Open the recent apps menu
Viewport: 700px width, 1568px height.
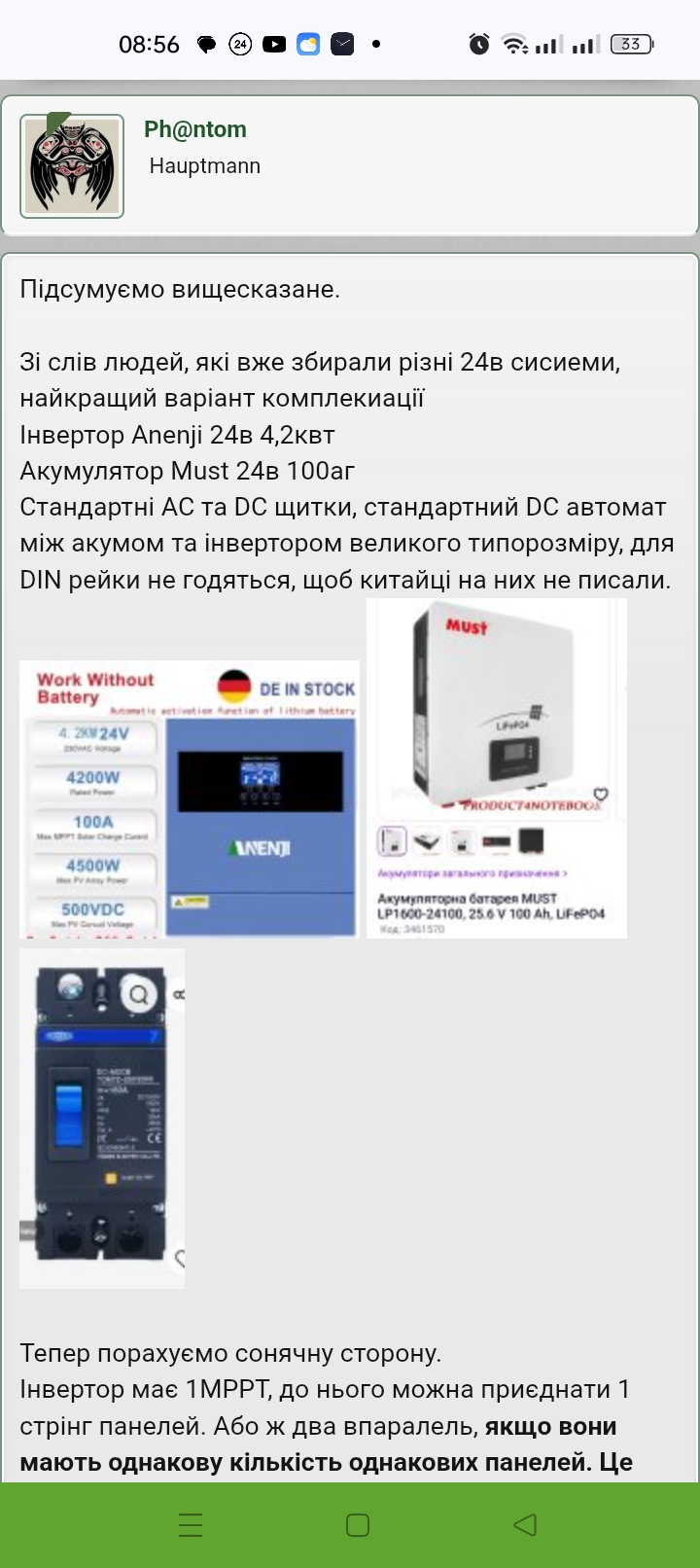pos(191,1524)
